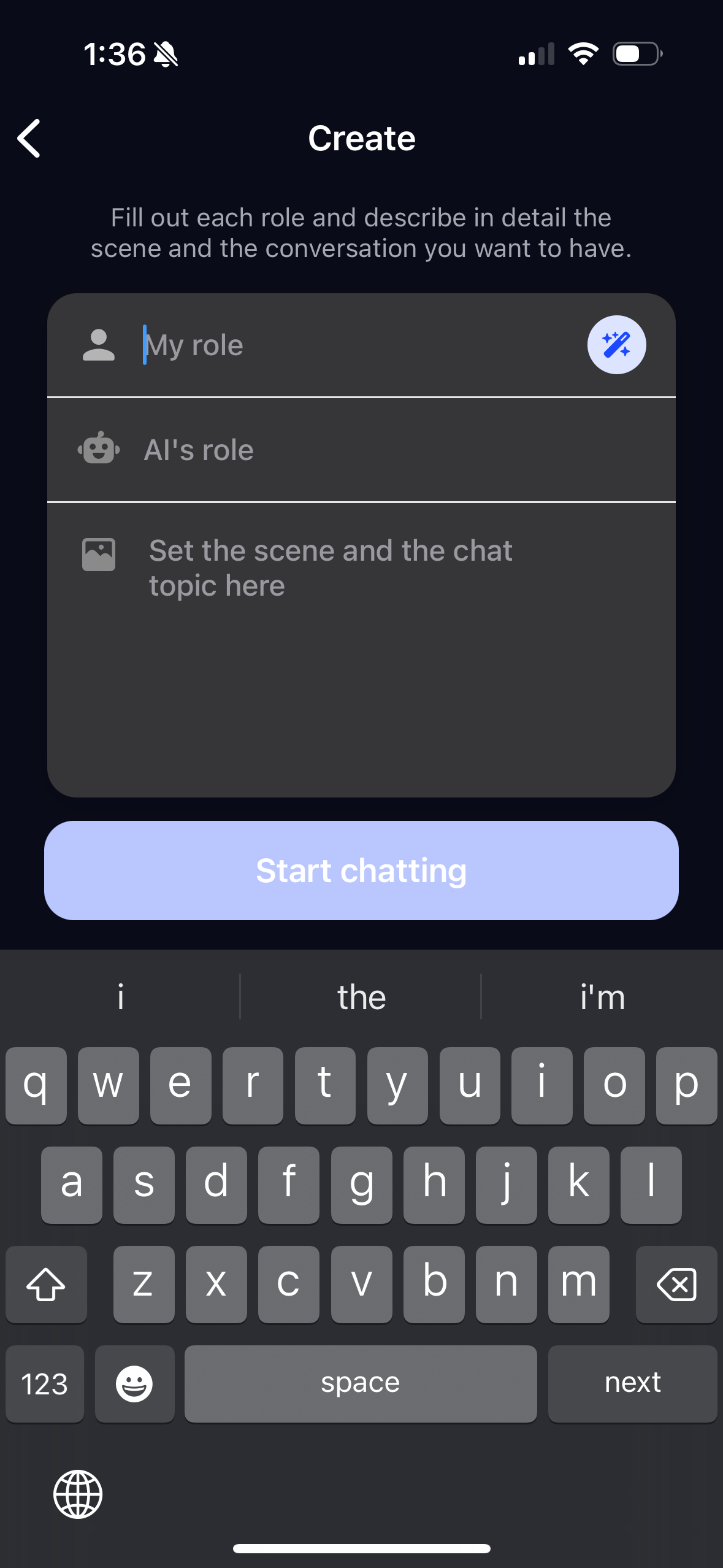Tap the Create title at the top
The height and width of the screenshot is (1568, 723).
(x=362, y=138)
